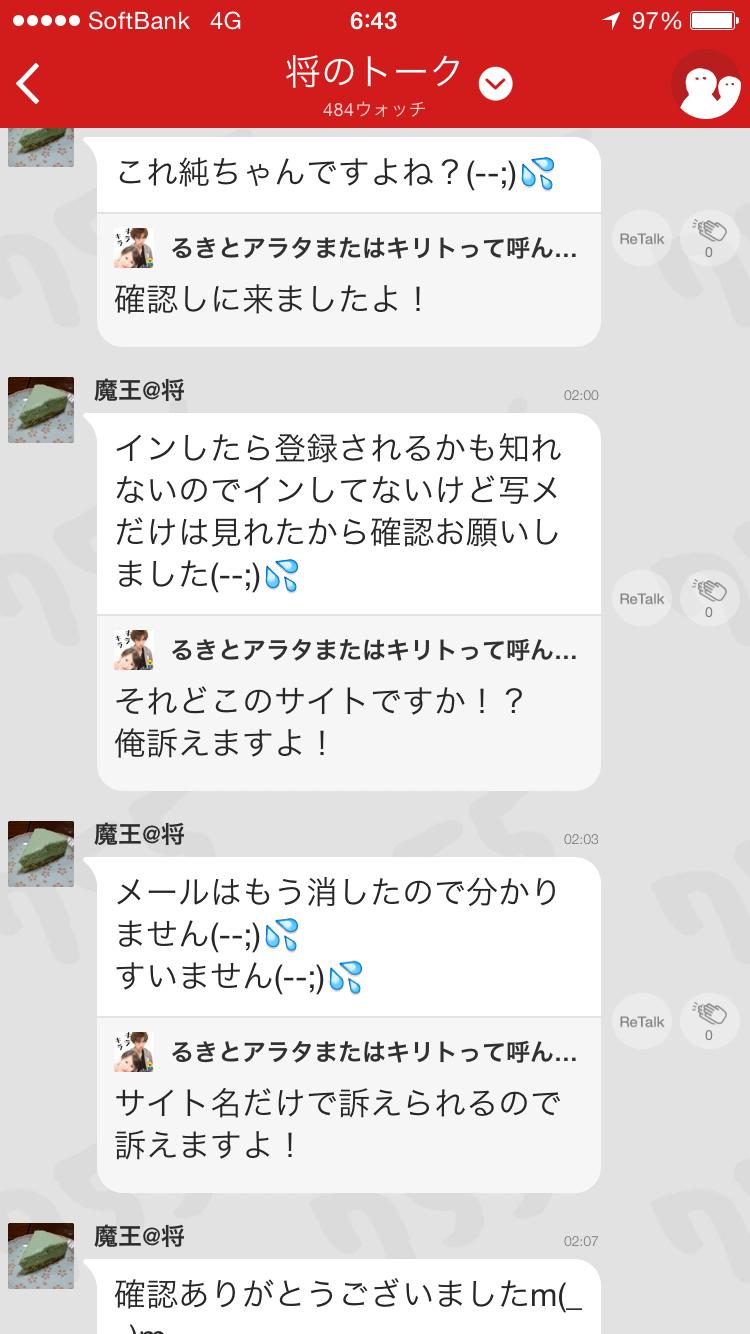This screenshot has height=1334, width=750.
Task: ReTalk the message posted at 02:00
Action: pyautogui.click(x=640, y=597)
